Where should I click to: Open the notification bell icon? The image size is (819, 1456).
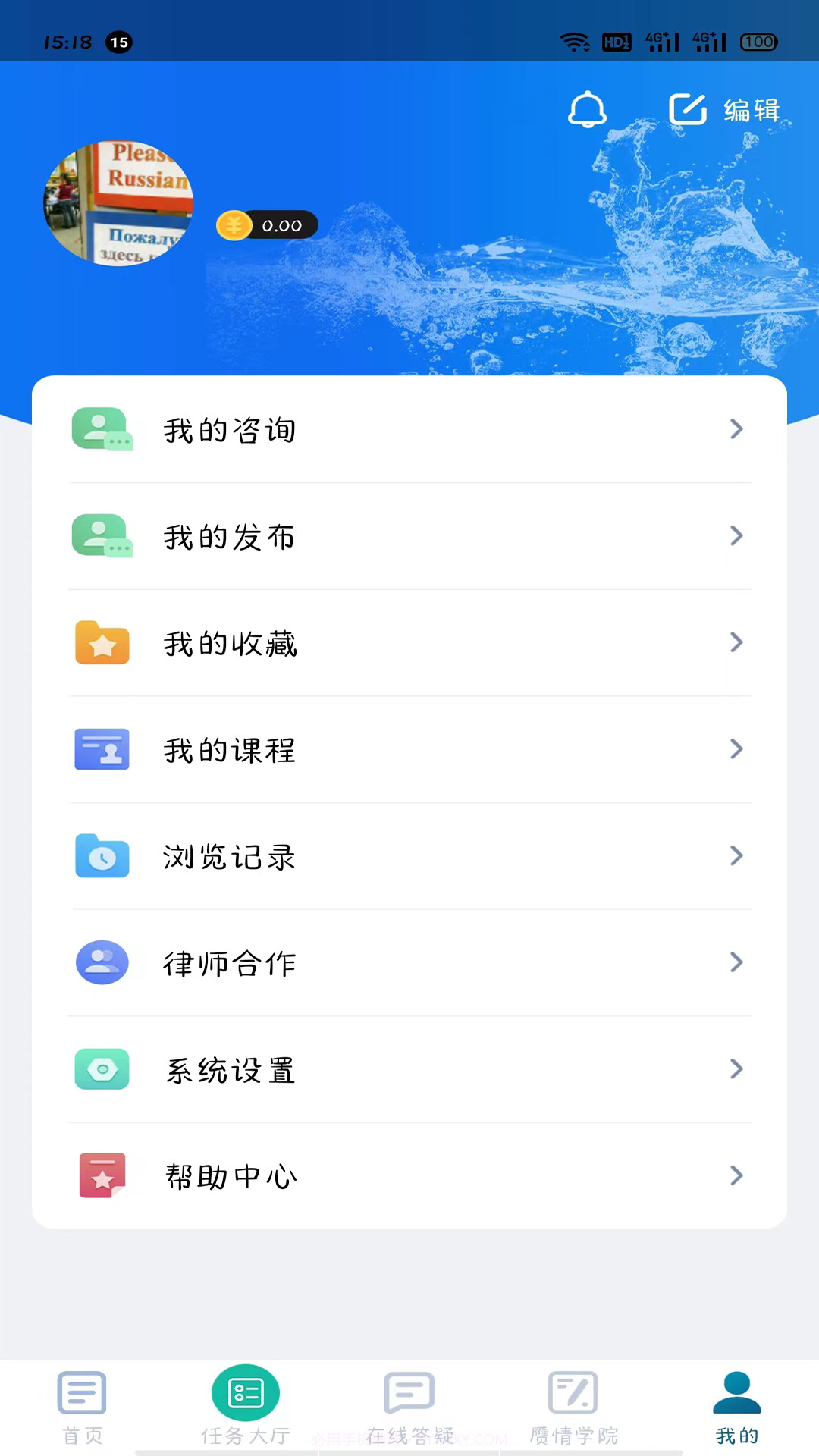tap(588, 110)
